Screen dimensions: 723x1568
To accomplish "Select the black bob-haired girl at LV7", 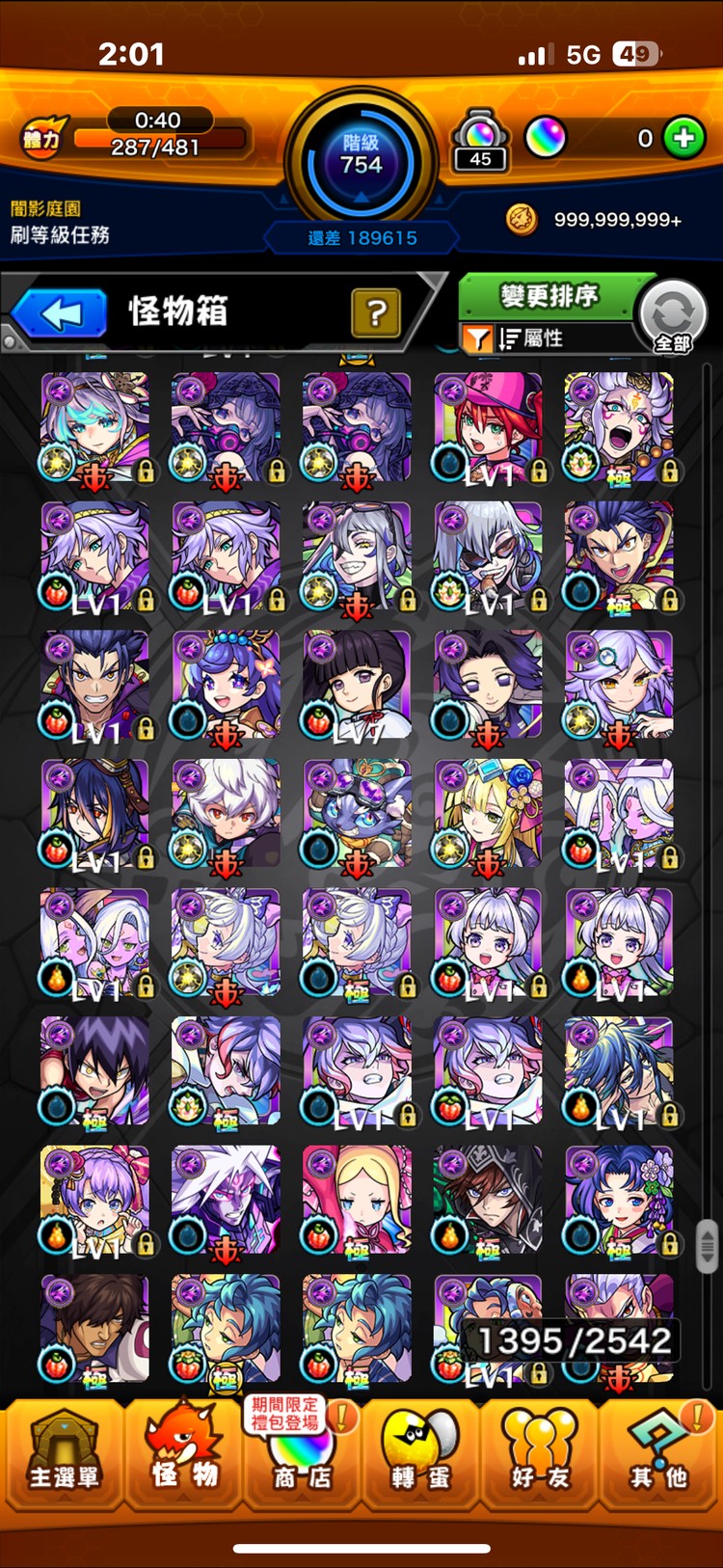I will (x=357, y=685).
